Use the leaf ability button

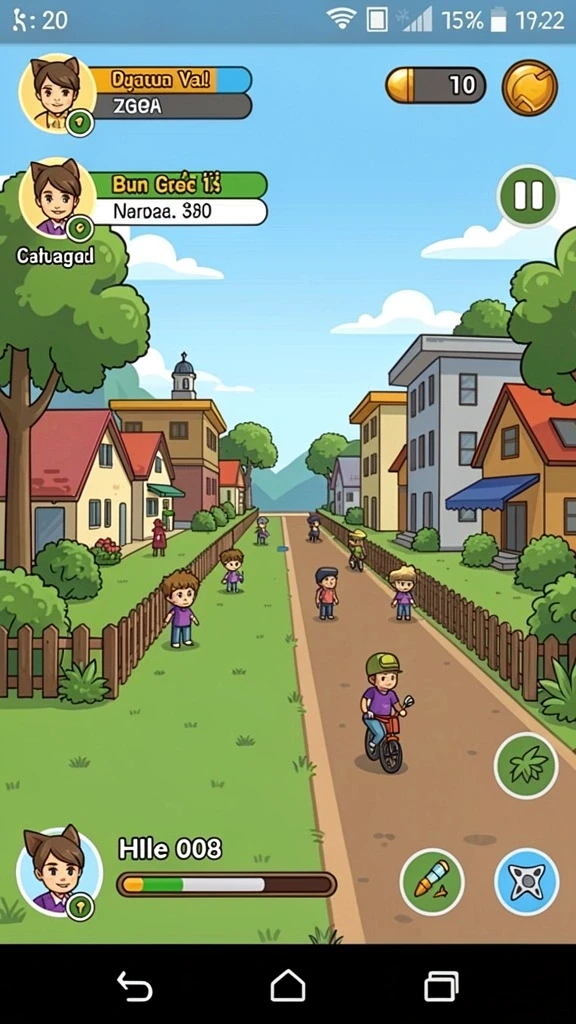coord(526,765)
